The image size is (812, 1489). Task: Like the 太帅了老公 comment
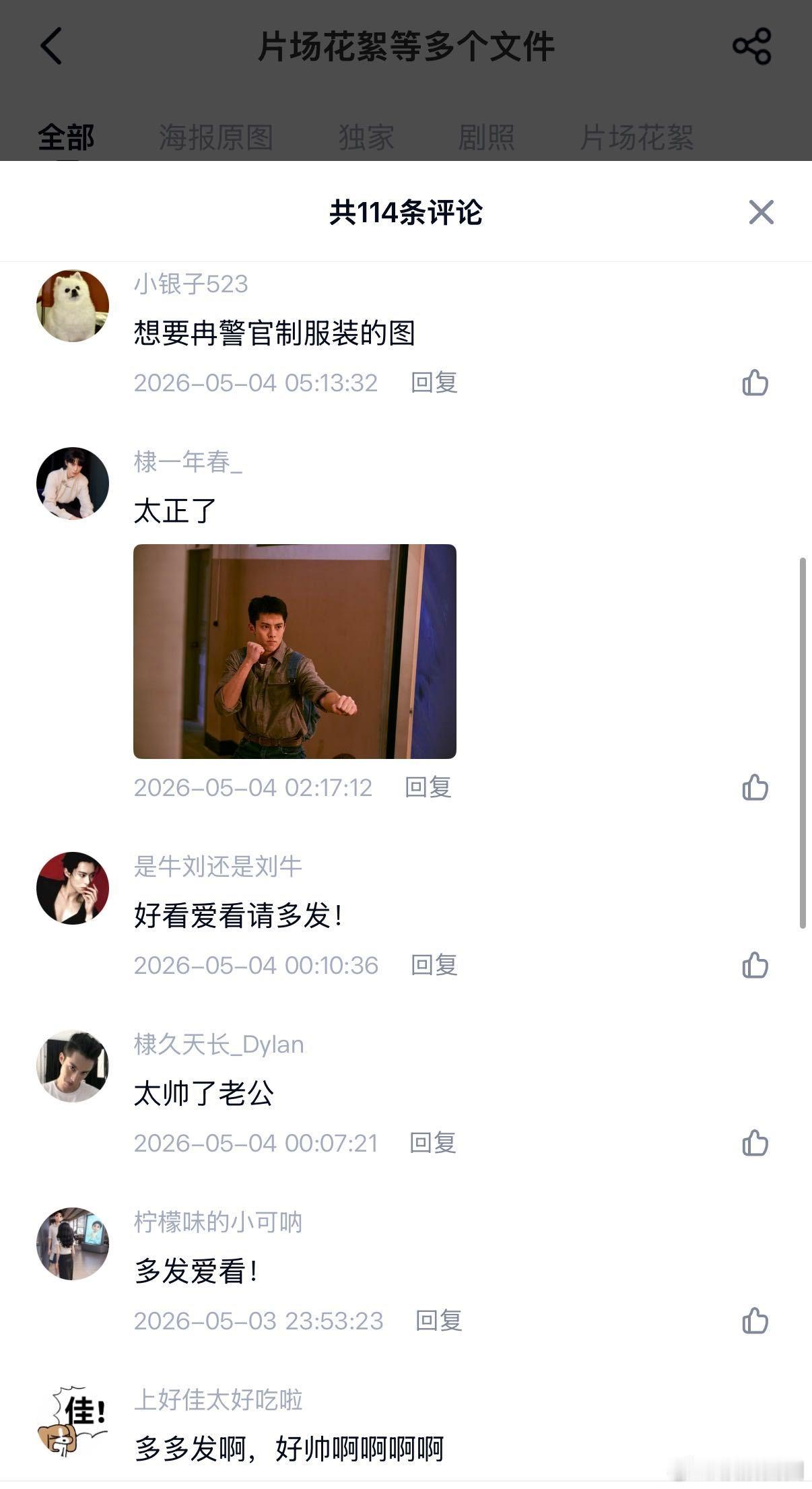(755, 1143)
